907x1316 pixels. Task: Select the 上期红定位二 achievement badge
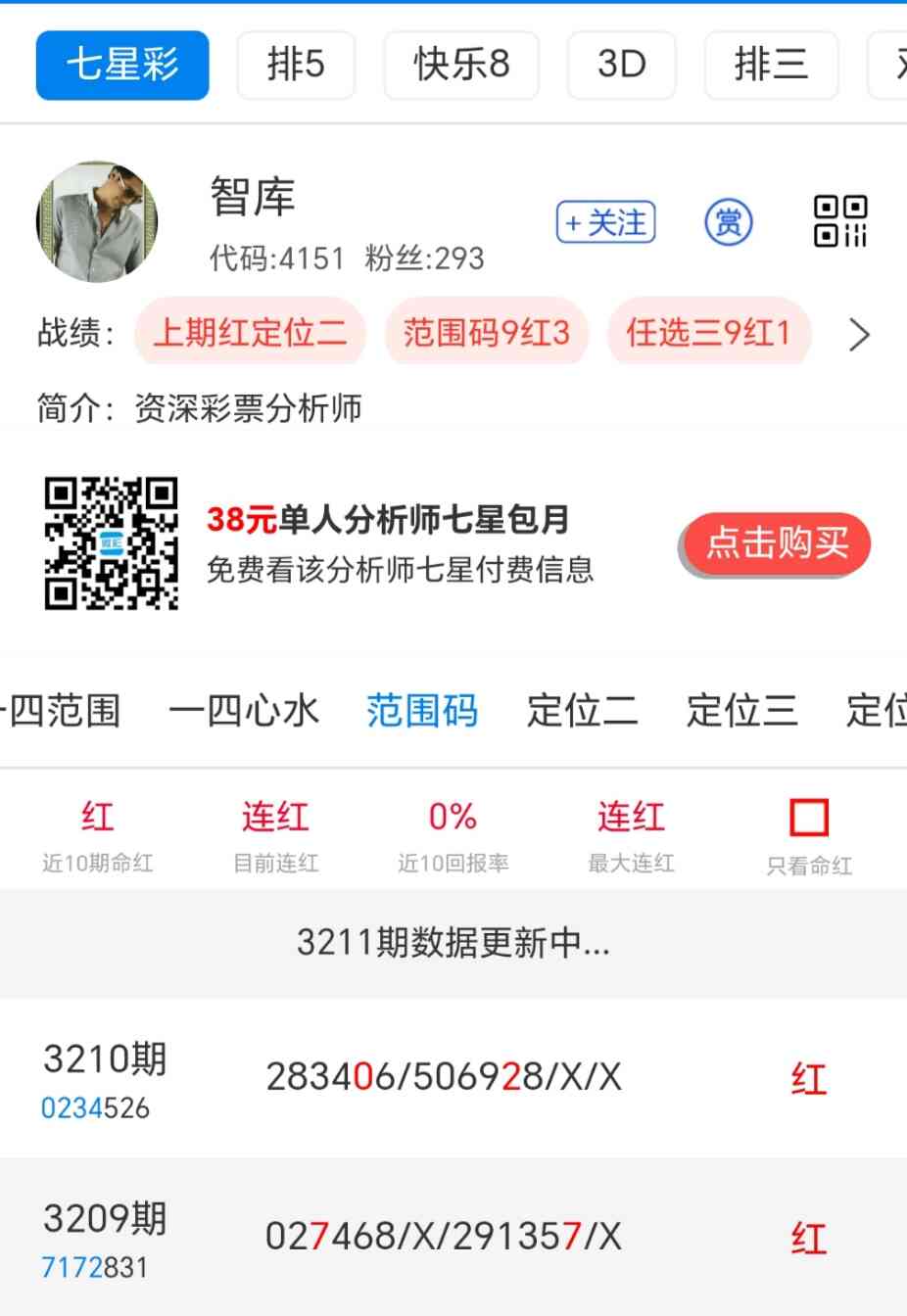tap(250, 334)
